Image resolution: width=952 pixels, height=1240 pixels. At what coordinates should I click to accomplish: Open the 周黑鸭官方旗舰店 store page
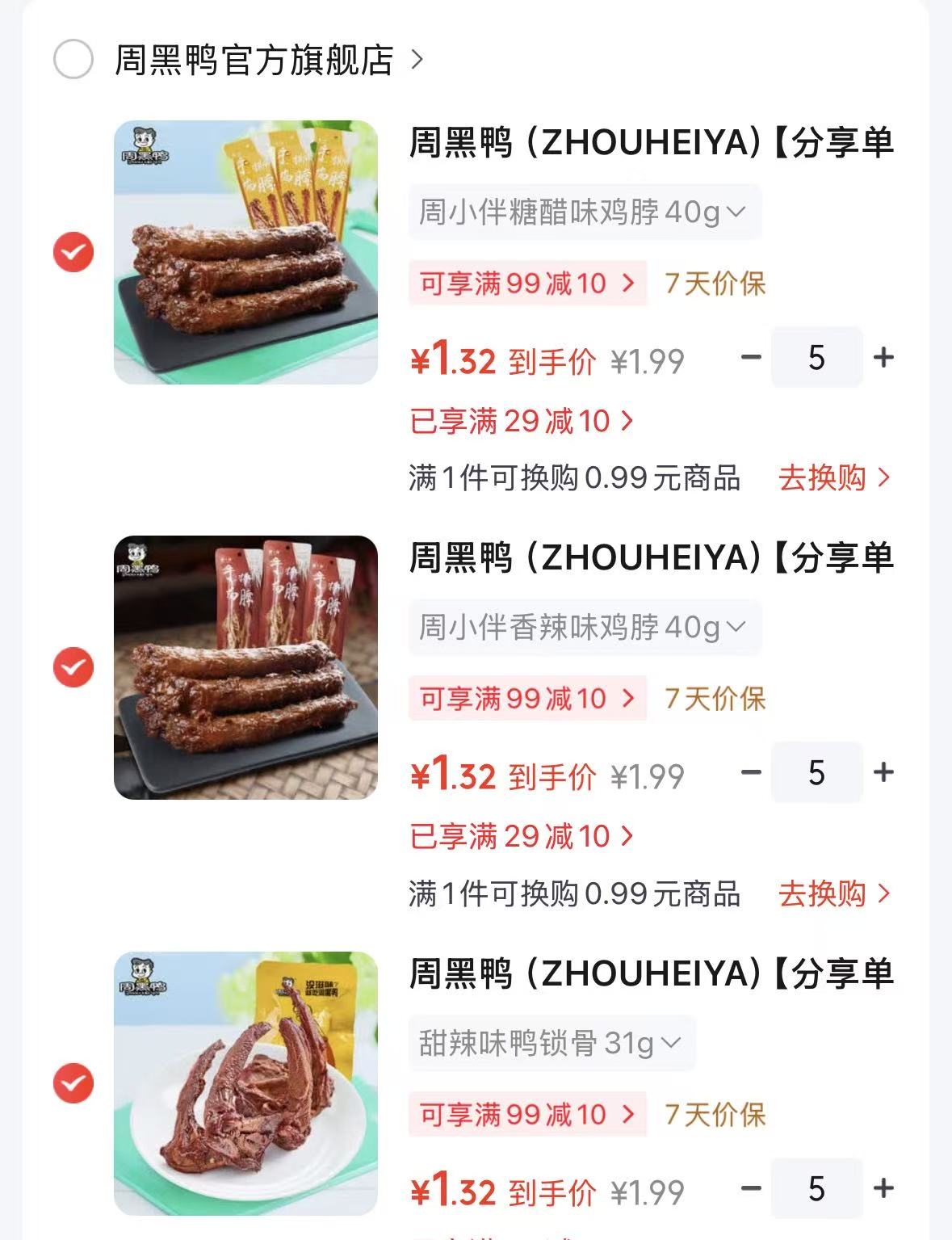[269, 61]
